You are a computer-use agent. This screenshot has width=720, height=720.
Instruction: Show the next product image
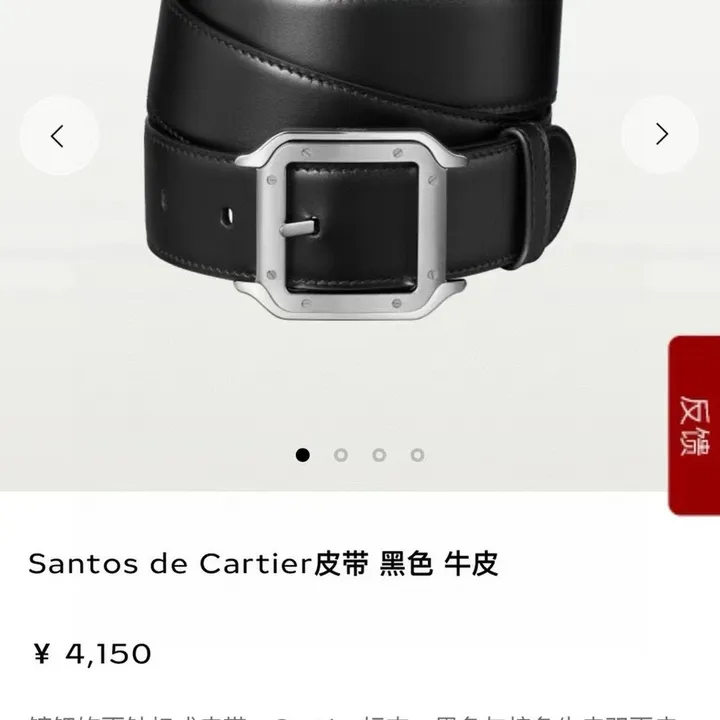[660, 135]
